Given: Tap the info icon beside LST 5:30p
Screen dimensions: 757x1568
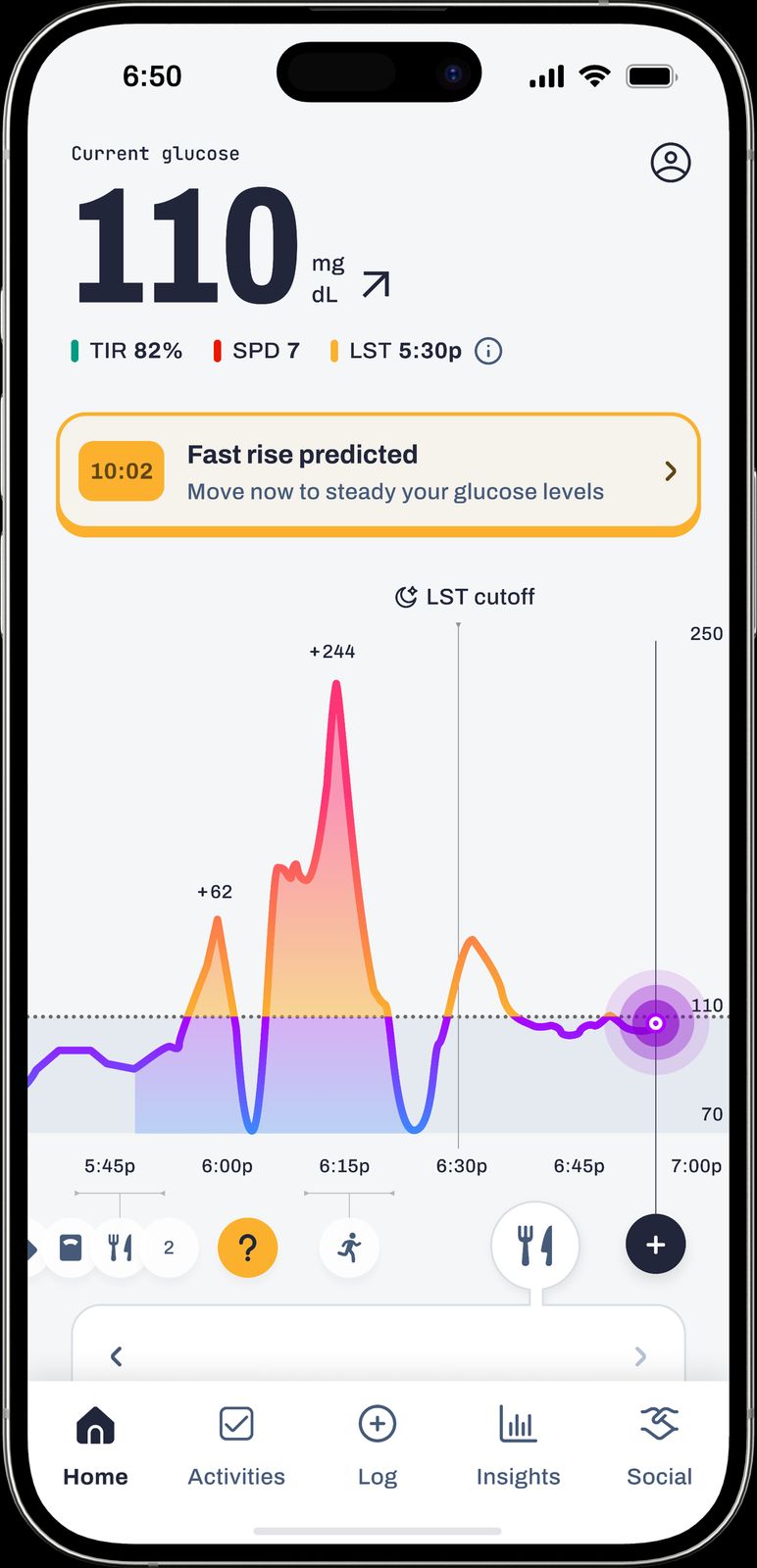Looking at the screenshot, I should [x=488, y=351].
